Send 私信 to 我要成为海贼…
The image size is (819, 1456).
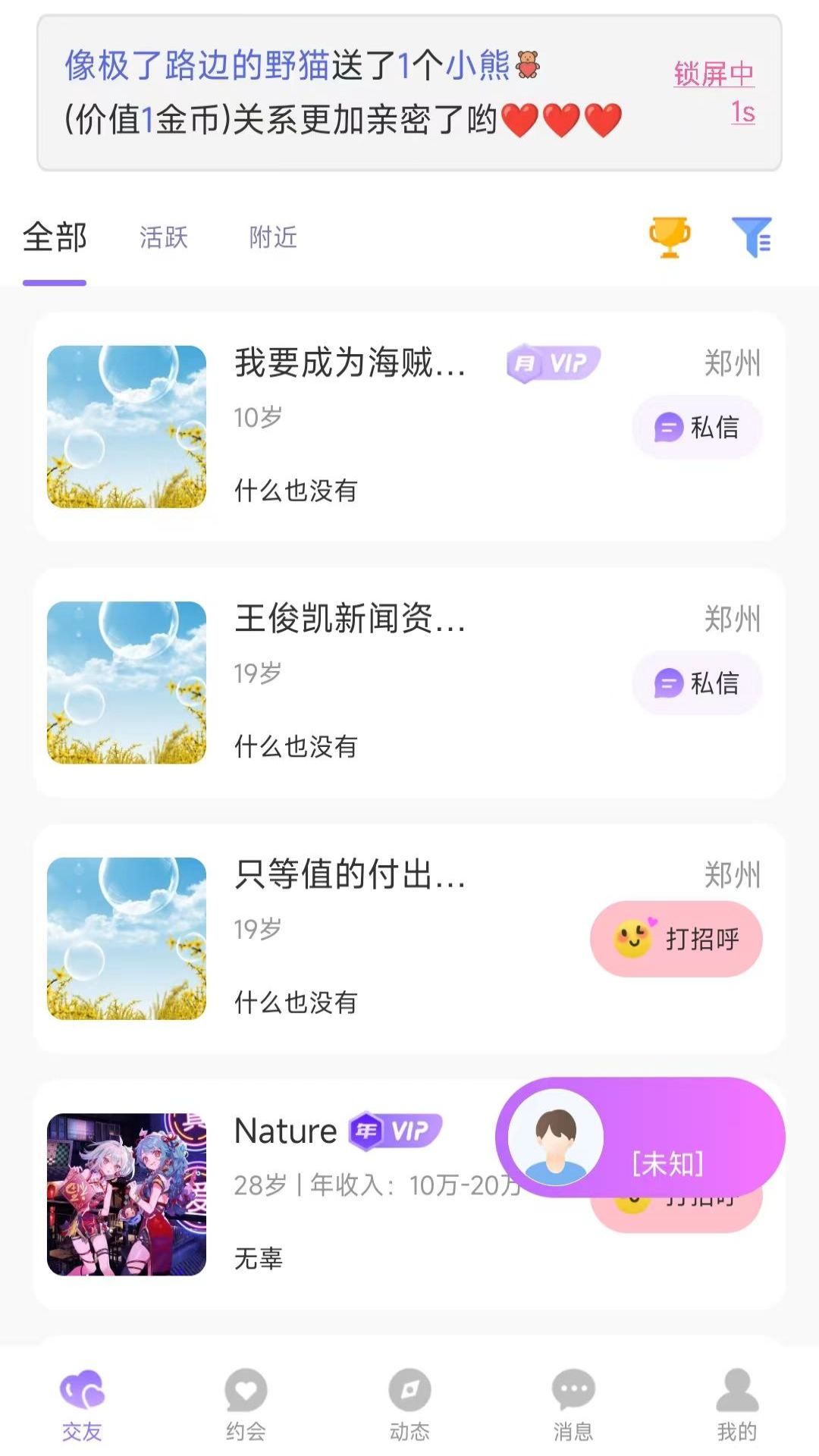point(697,427)
